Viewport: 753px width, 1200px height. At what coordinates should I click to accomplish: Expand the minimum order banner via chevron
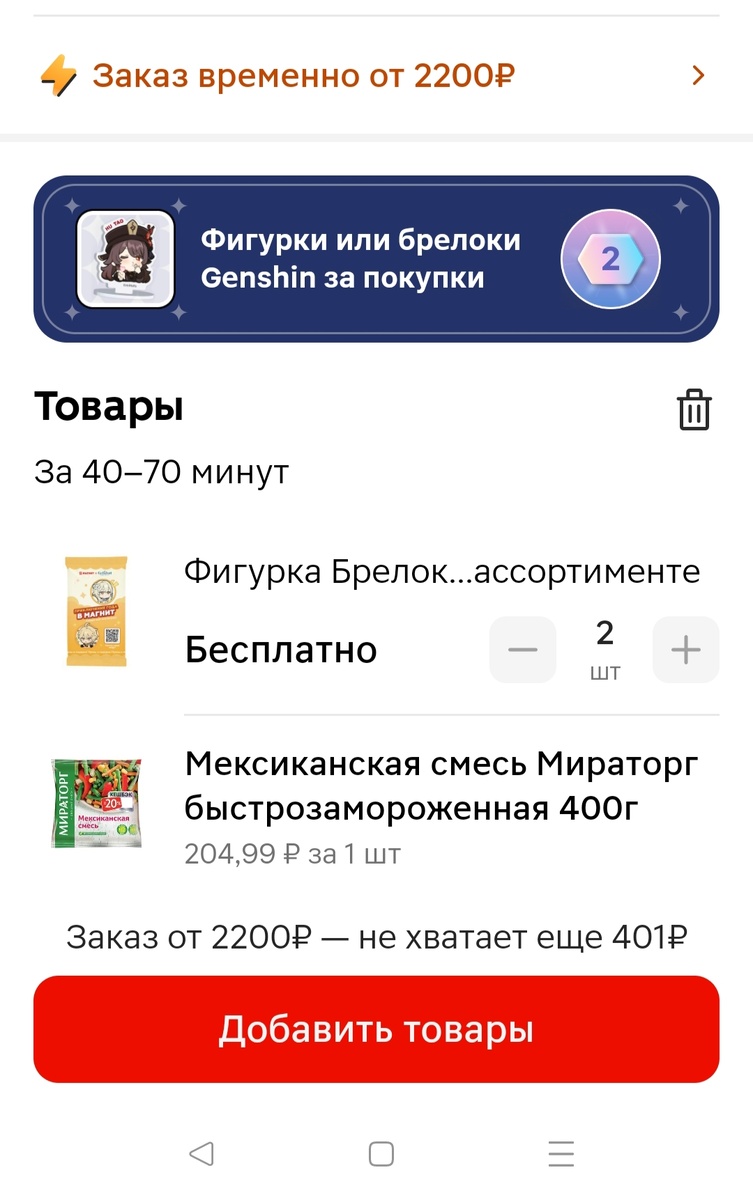tap(699, 74)
